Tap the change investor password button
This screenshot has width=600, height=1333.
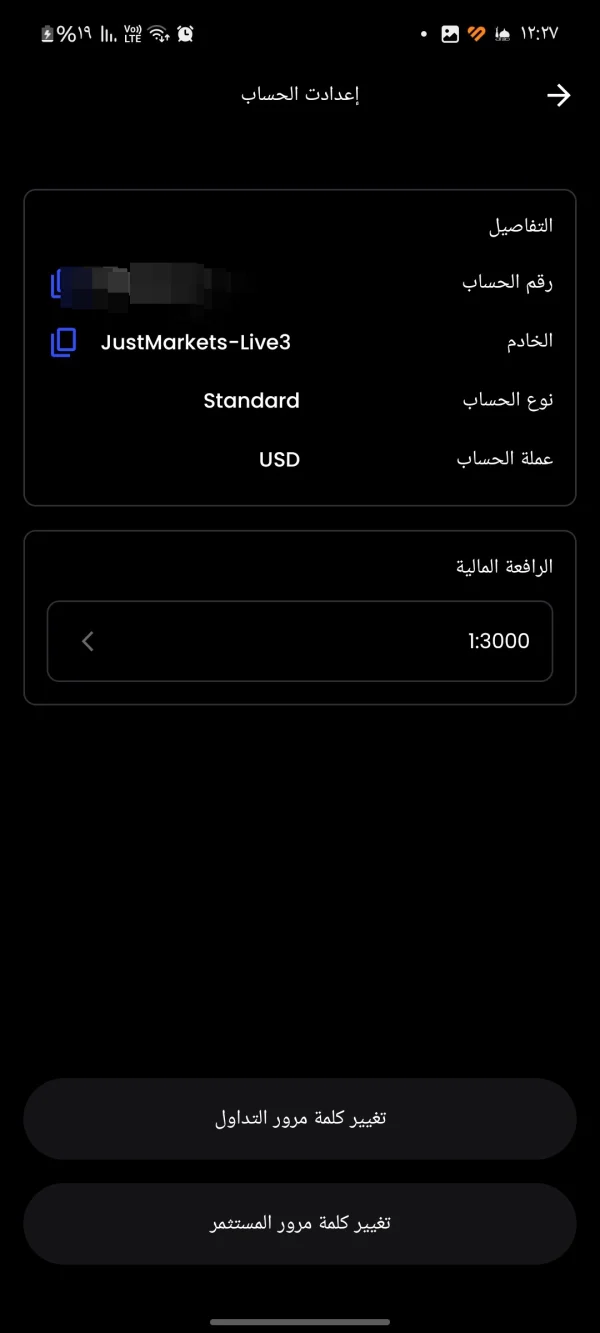tap(300, 1224)
